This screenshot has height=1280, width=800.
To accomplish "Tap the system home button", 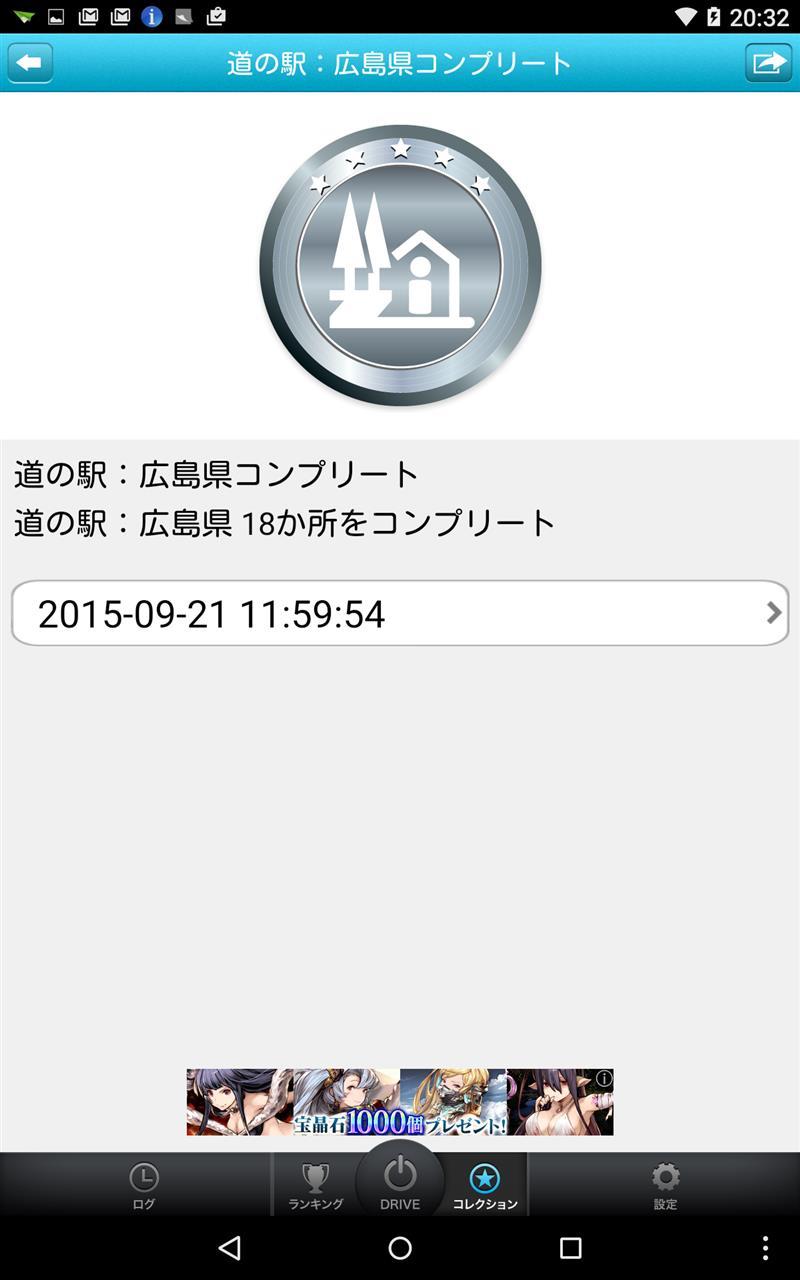I will pyautogui.click(x=400, y=1248).
